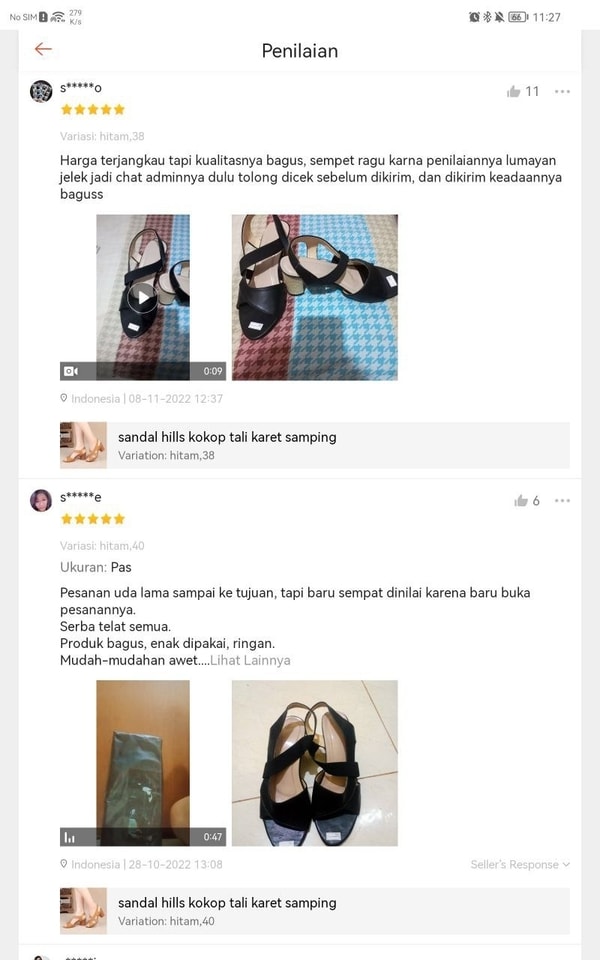Expand the Seller's Response
The width and height of the screenshot is (600, 960).
[x=520, y=865]
